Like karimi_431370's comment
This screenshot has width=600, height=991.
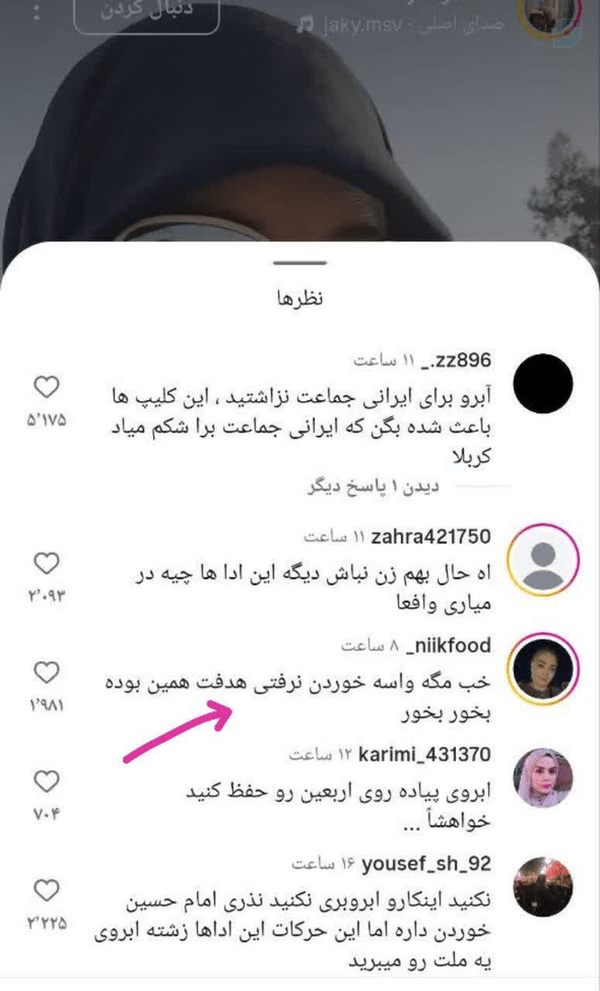(46, 782)
